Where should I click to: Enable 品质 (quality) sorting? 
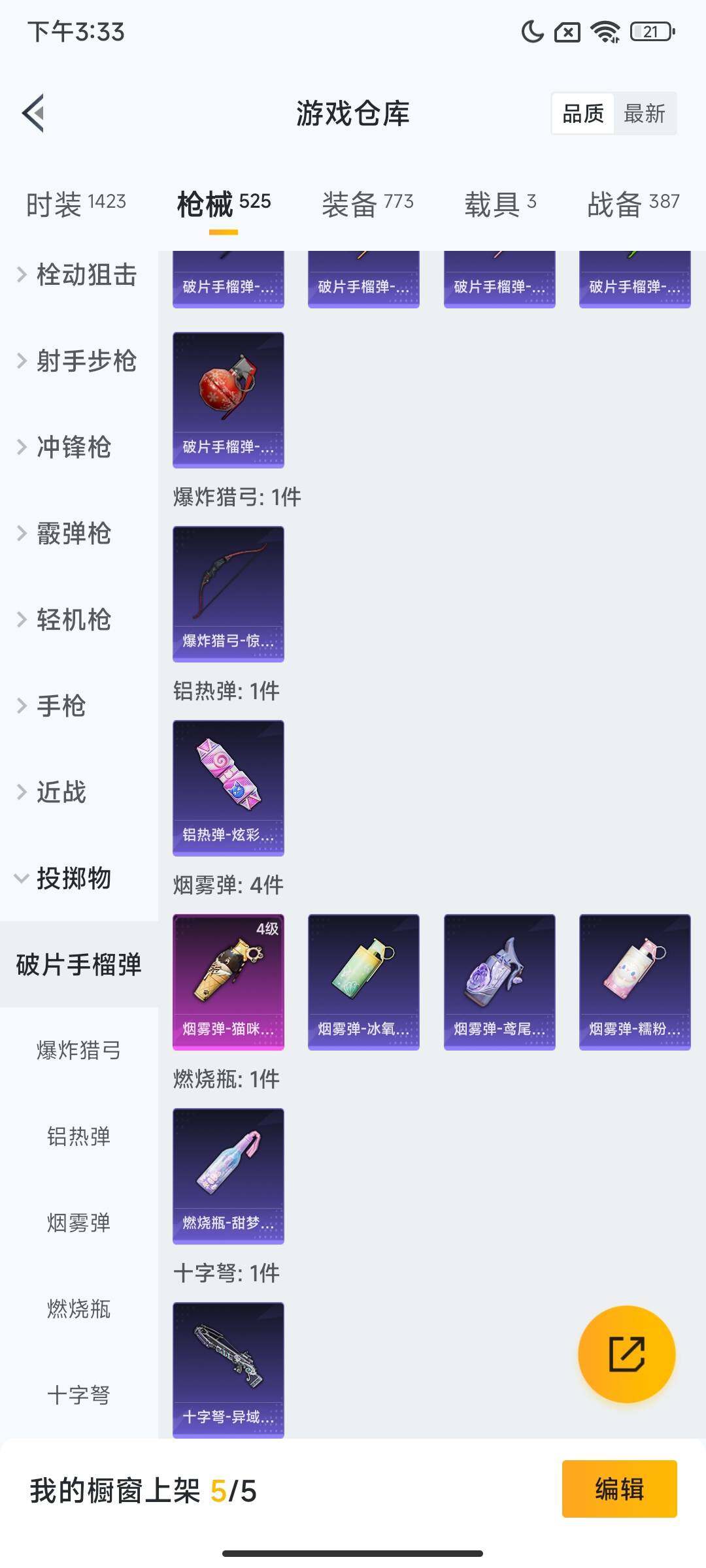(584, 114)
